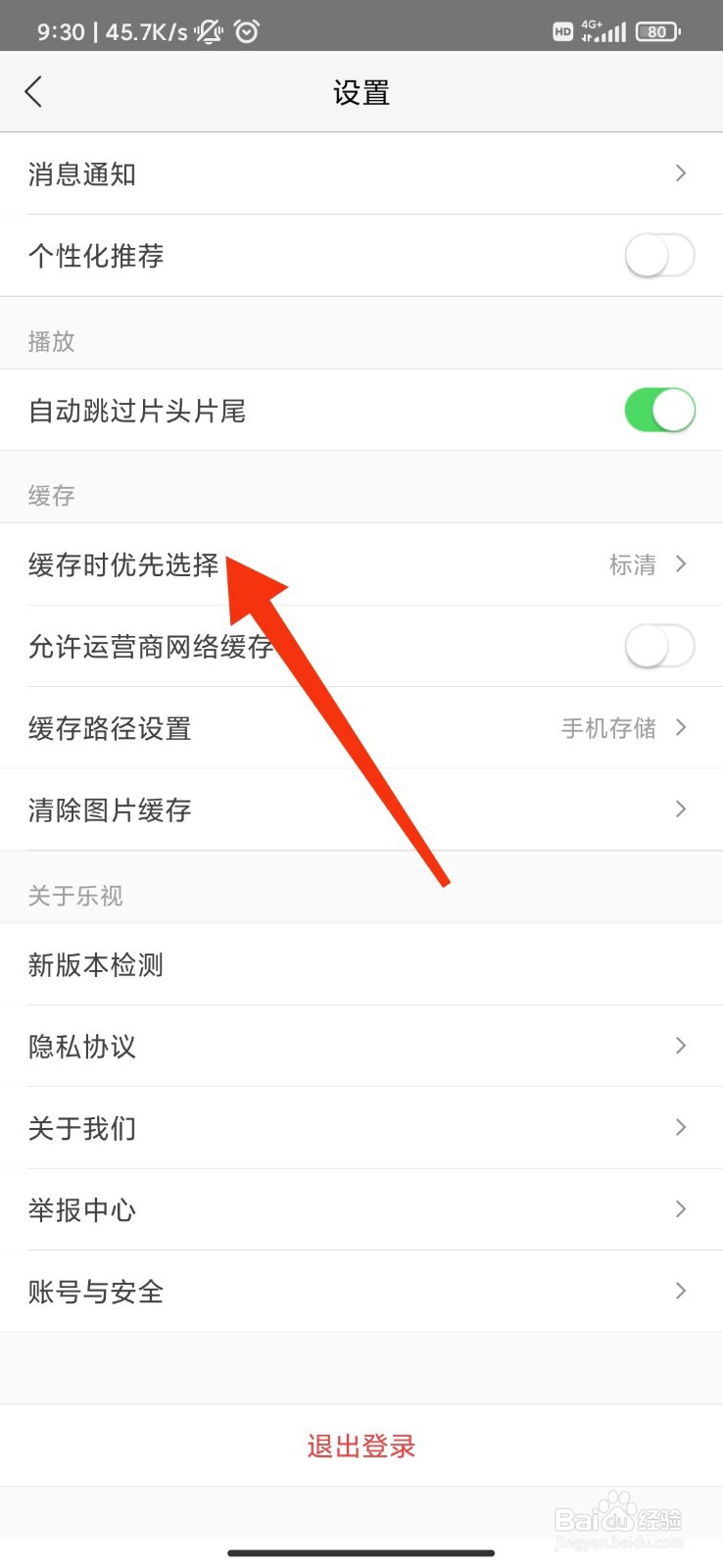Open 清除图片缓存 to clear image cache

(x=361, y=809)
